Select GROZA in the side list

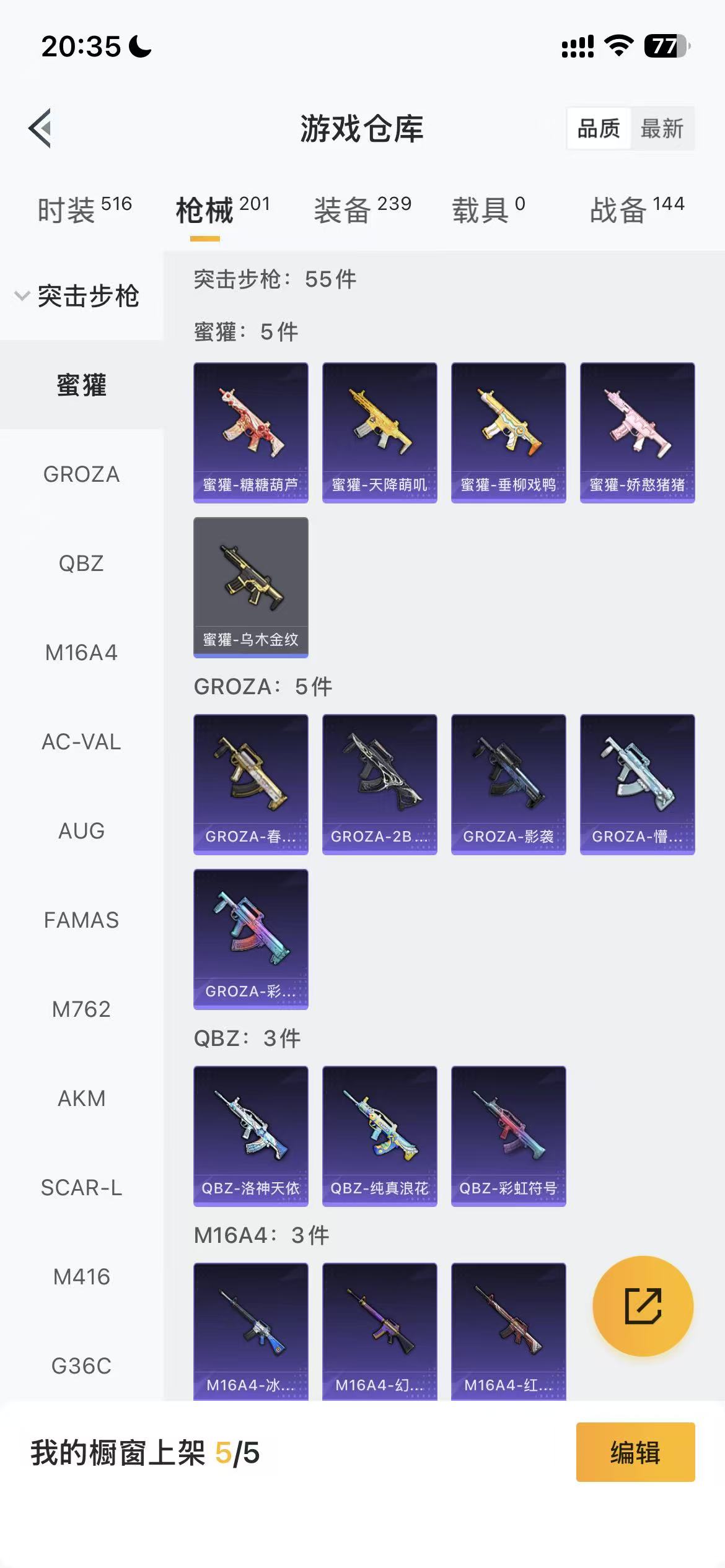[81, 474]
